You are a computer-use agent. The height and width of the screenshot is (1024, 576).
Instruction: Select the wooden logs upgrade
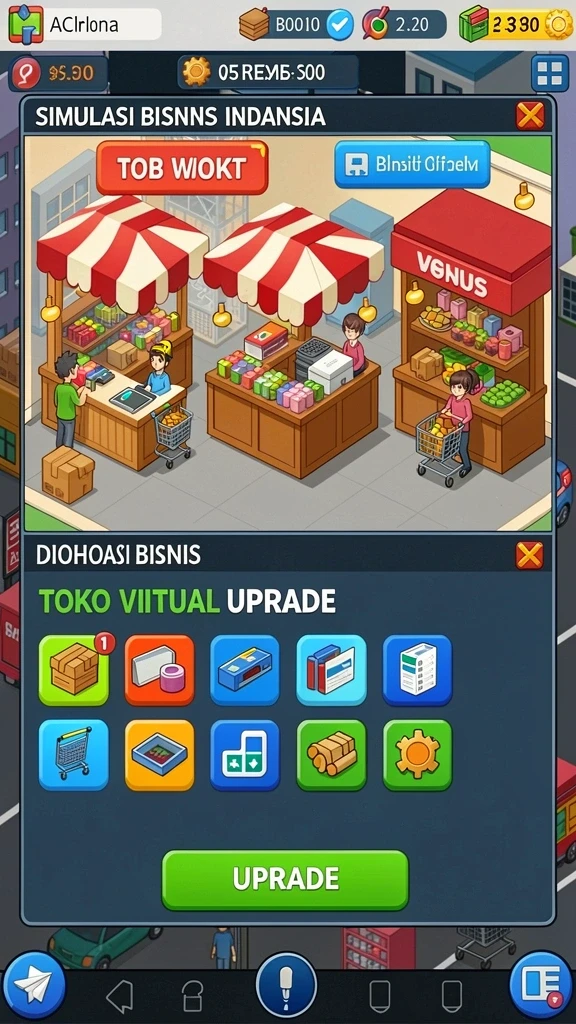pyautogui.click(x=332, y=756)
